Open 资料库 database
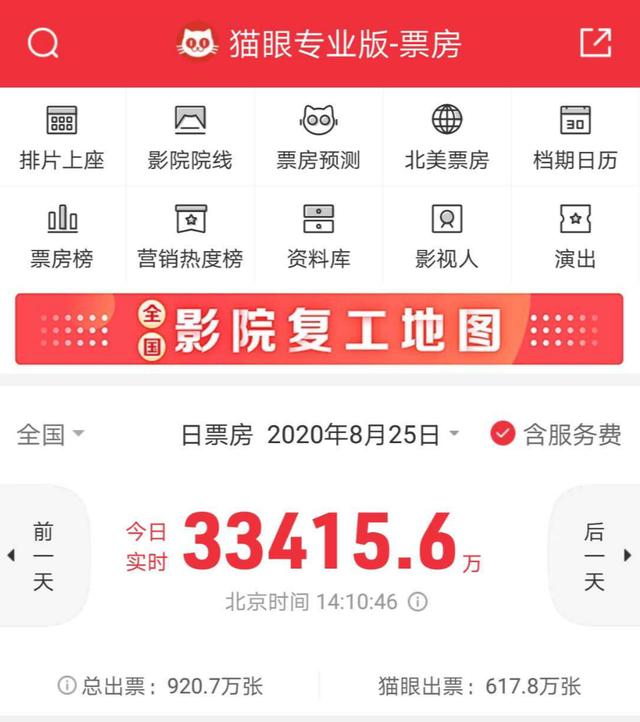The height and width of the screenshot is (722, 640). (x=318, y=235)
